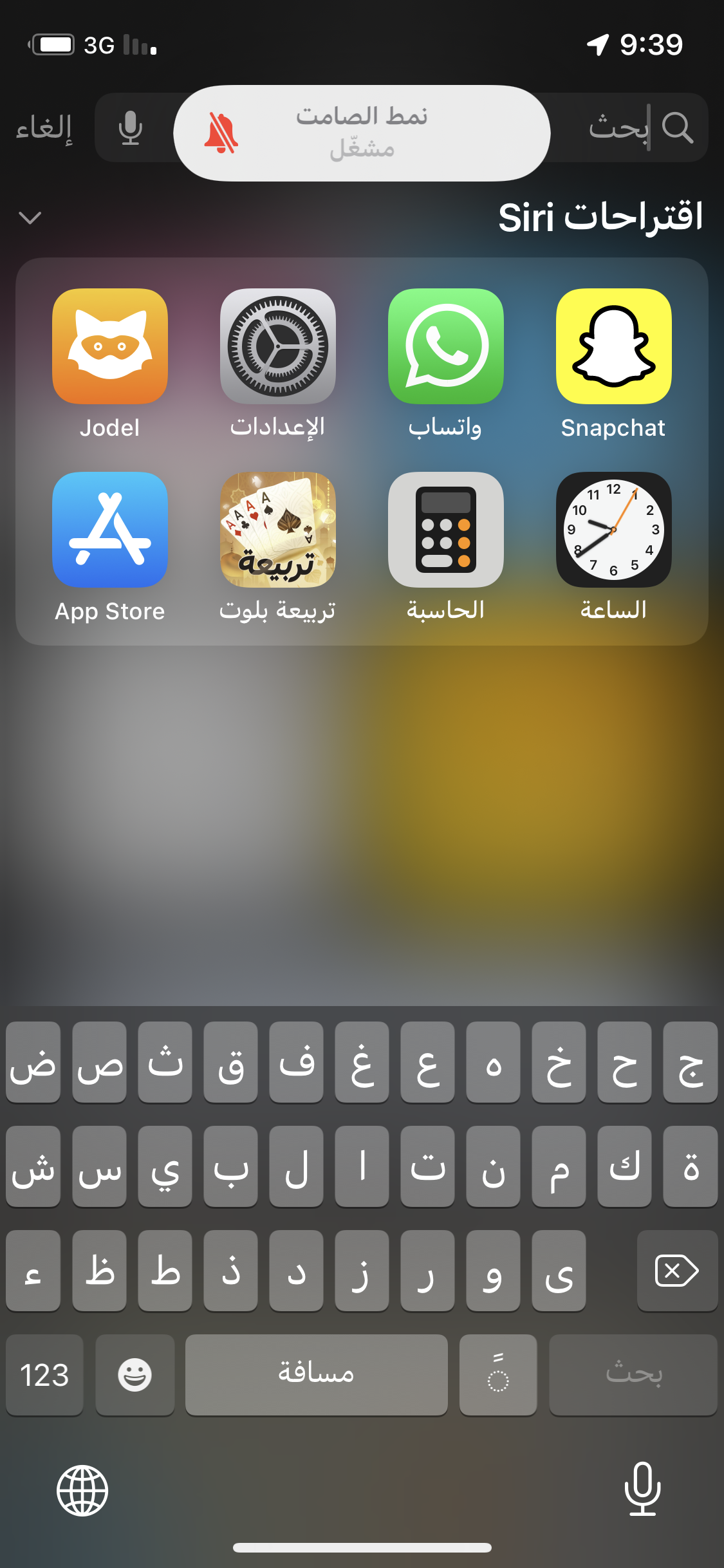Tap the مسافة space key
724x1568 pixels.
316,1374
